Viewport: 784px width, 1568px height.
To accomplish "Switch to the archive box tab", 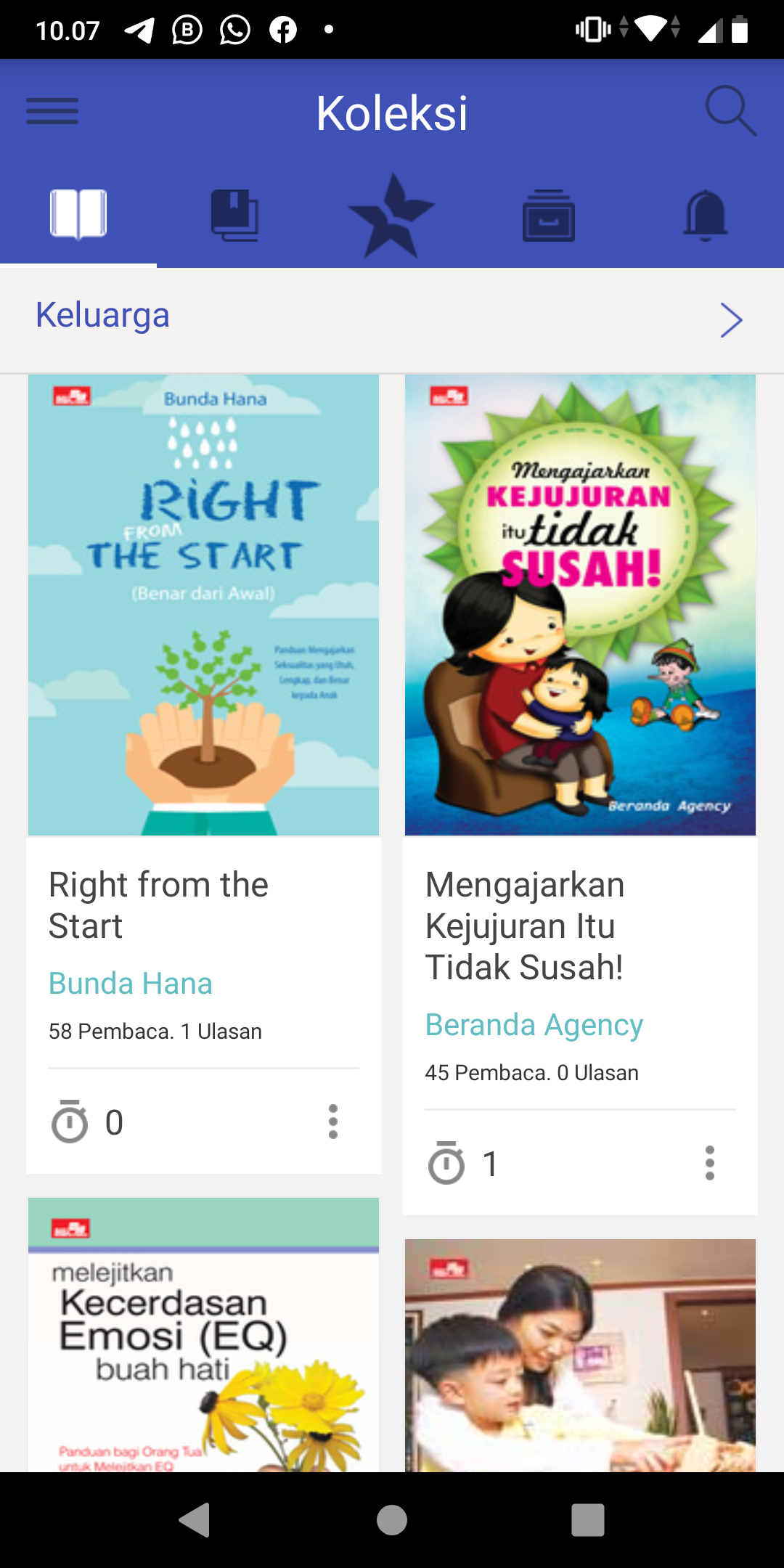I will coord(549,216).
